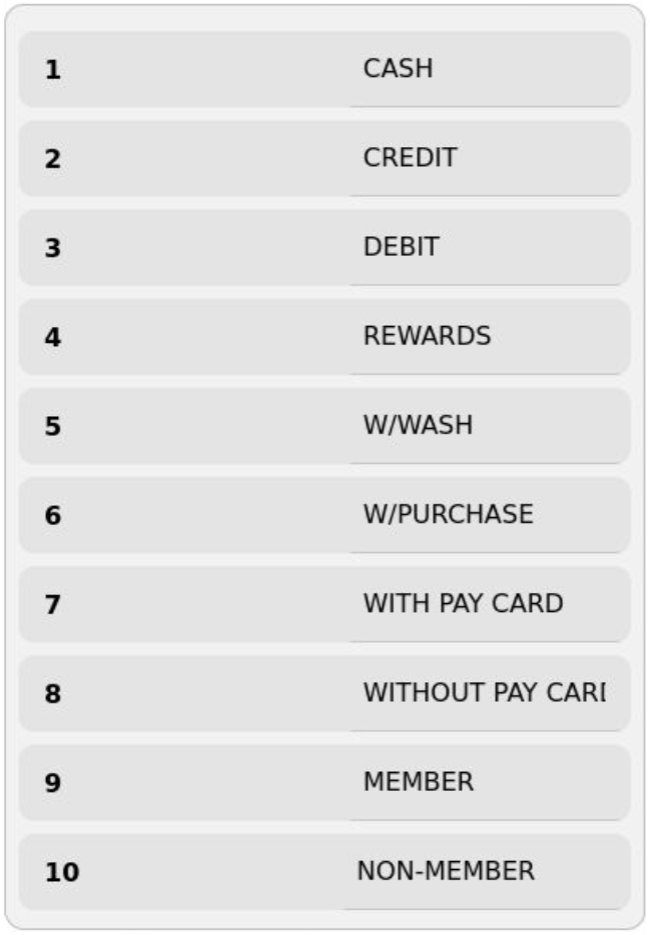Viewport: 650px width, 935px height.
Task: Edit the NON-MEMBER label field
Action: click(485, 871)
